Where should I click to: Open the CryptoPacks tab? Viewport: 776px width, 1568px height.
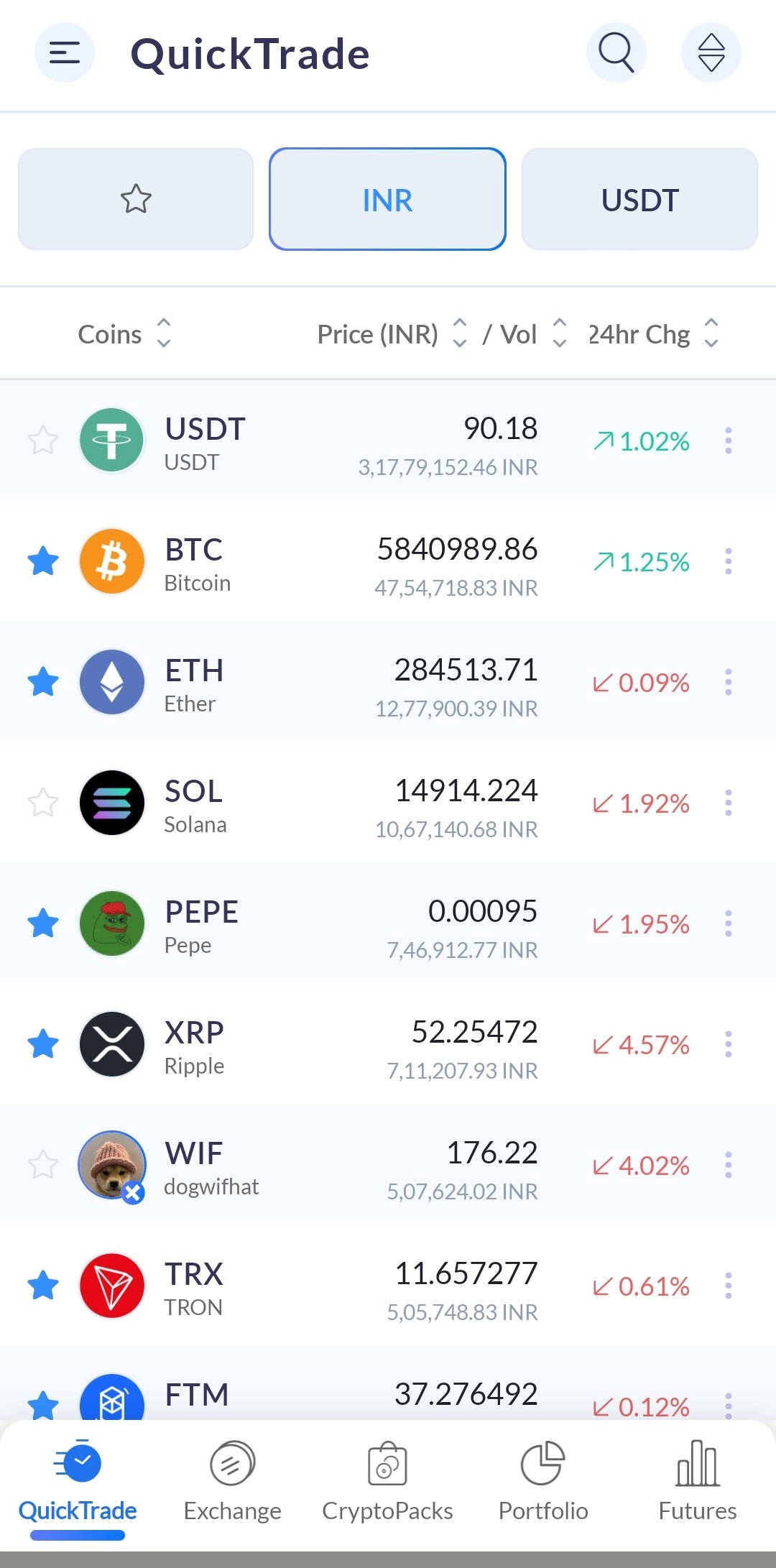click(x=387, y=1482)
